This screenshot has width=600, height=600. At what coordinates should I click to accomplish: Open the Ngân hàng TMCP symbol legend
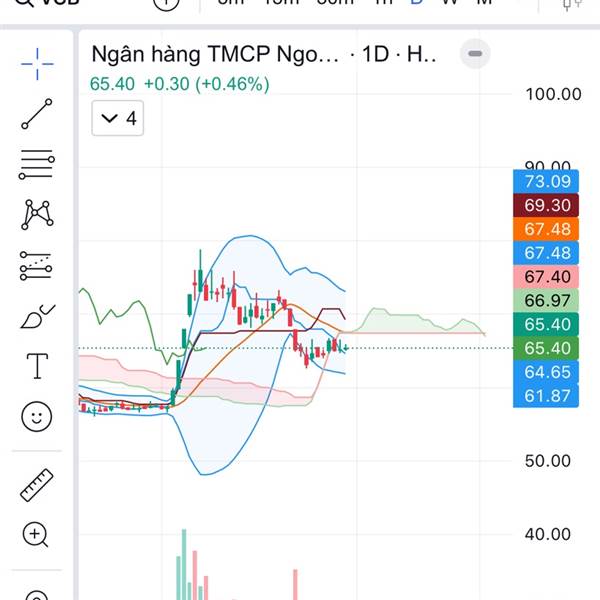[214, 54]
